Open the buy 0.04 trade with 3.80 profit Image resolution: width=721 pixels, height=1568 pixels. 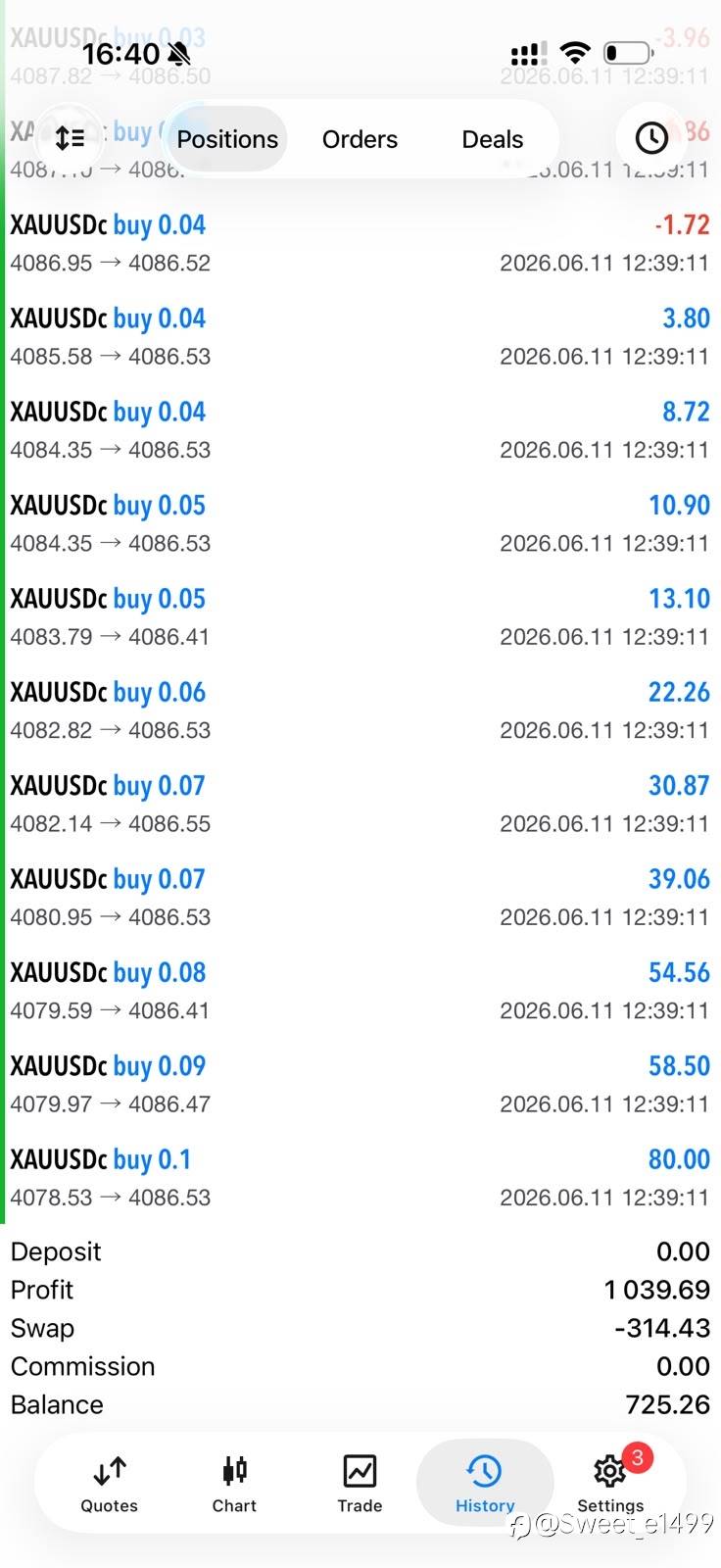click(x=360, y=335)
